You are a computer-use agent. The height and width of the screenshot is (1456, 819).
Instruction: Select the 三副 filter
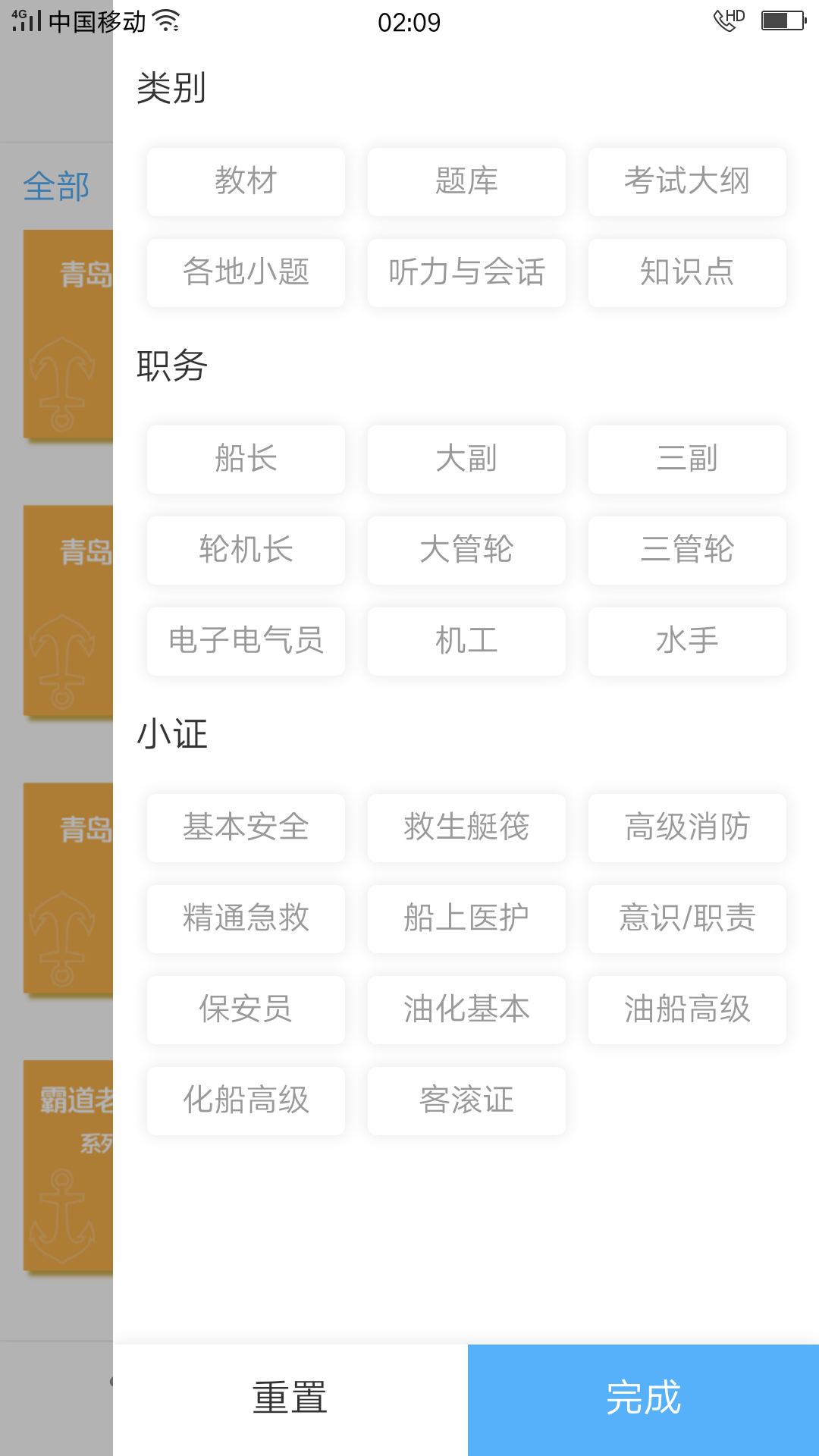click(686, 460)
